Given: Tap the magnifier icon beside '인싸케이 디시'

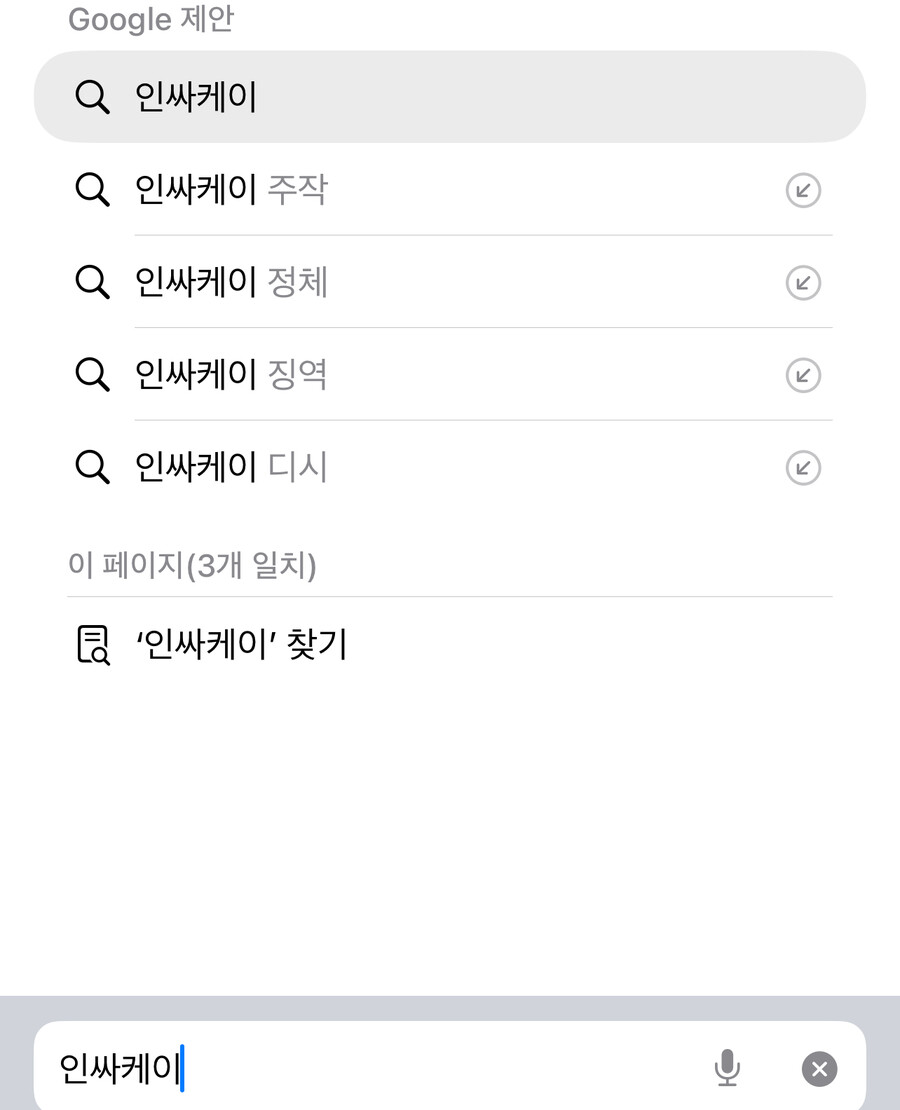Looking at the screenshot, I should pos(93,467).
